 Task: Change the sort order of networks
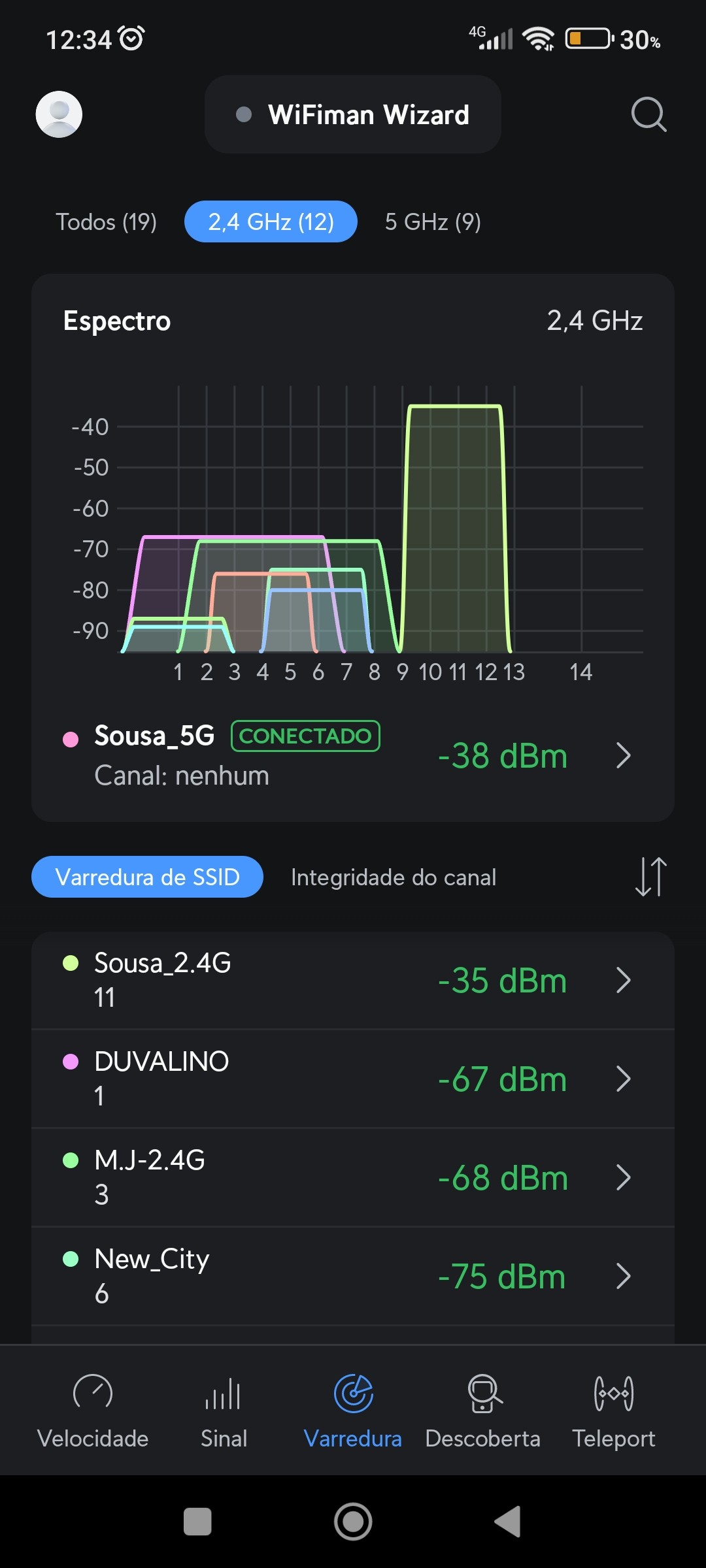click(650, 877)
